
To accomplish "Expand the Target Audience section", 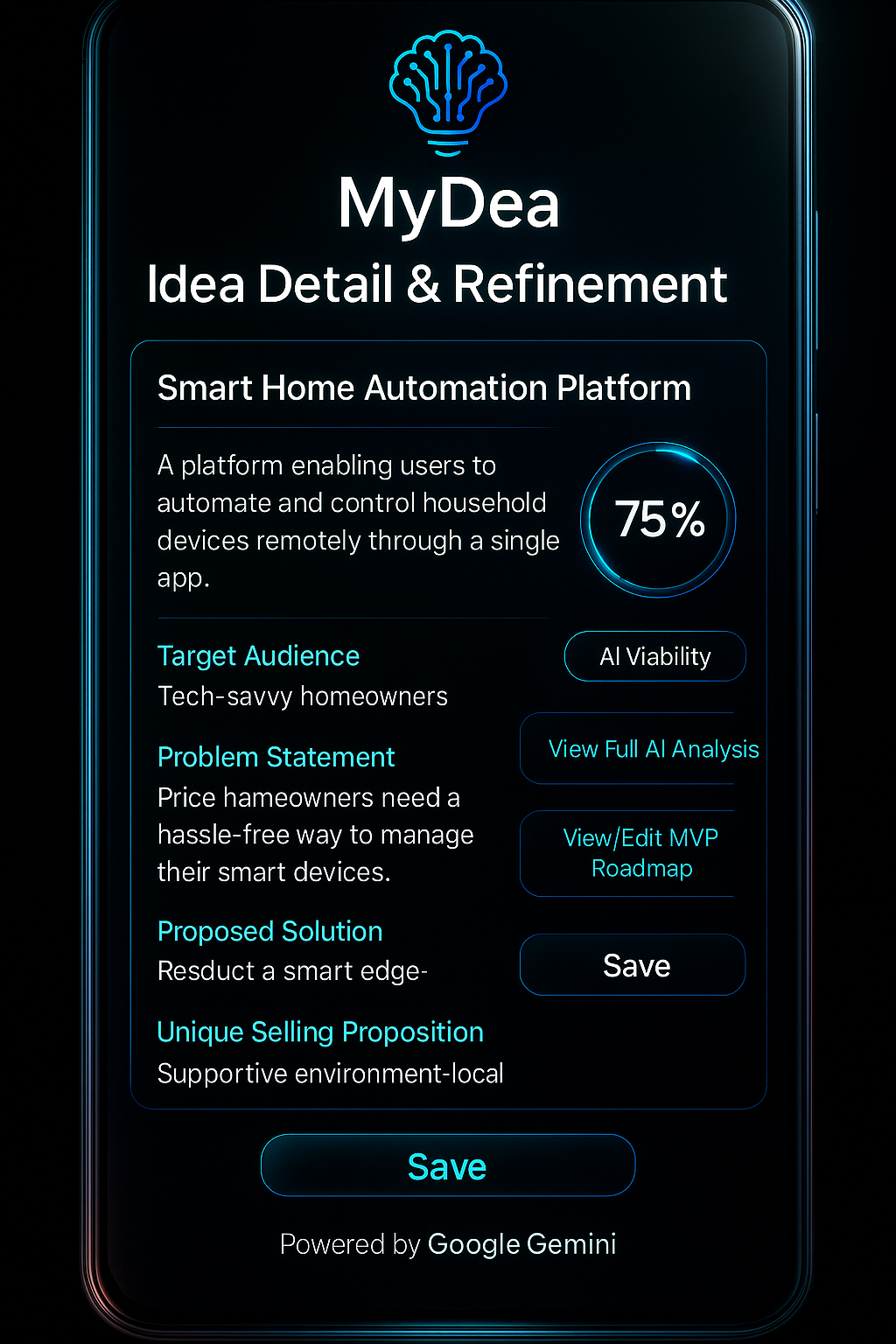I will [258, 655].
